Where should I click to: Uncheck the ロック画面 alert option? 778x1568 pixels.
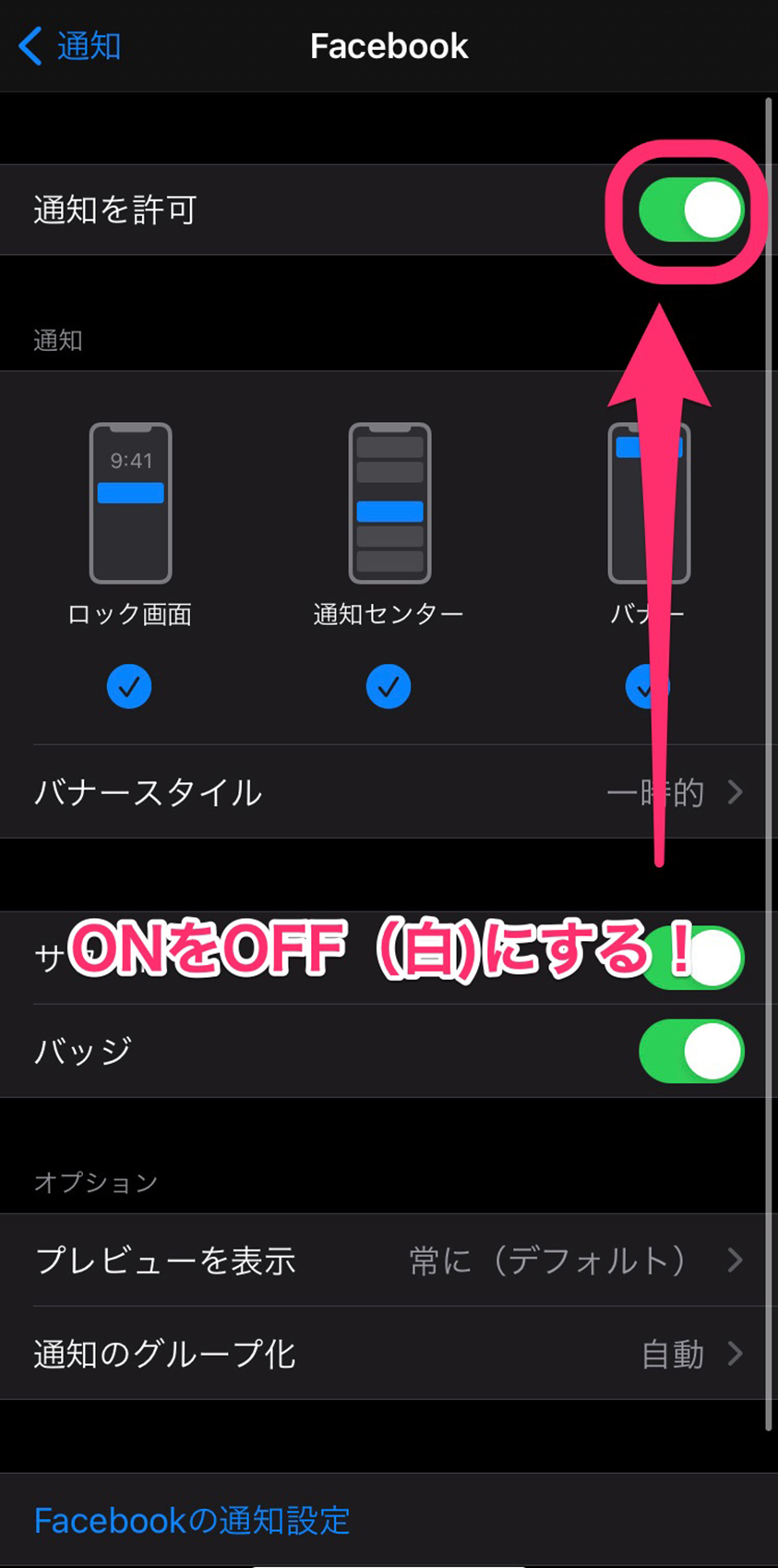pyautogui.click(x=129, y=686)
